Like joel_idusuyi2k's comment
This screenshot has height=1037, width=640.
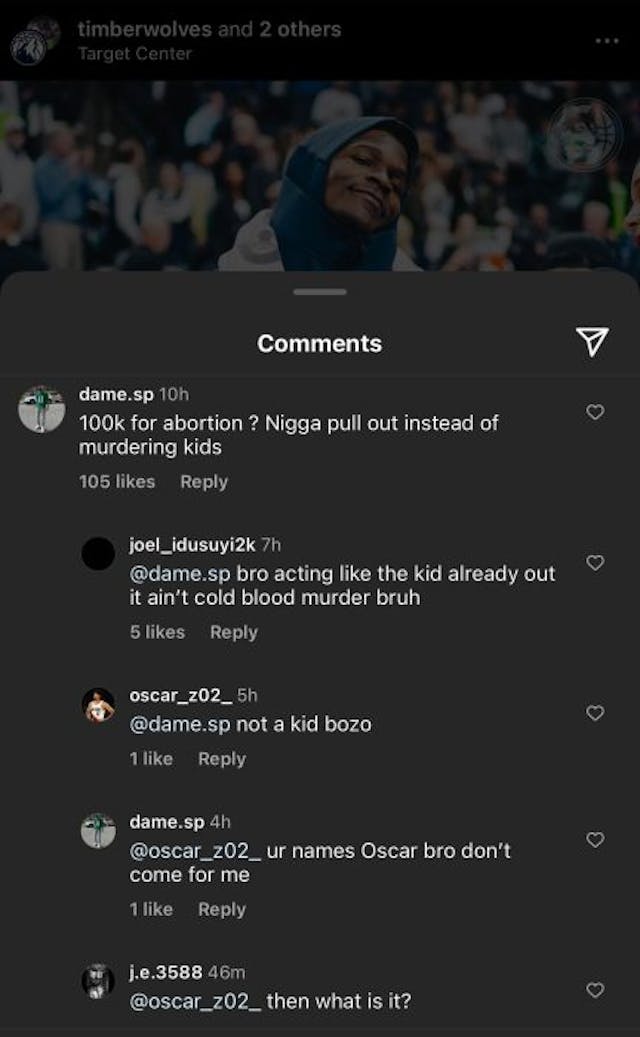pyautogui.click(x=595, y=563)
